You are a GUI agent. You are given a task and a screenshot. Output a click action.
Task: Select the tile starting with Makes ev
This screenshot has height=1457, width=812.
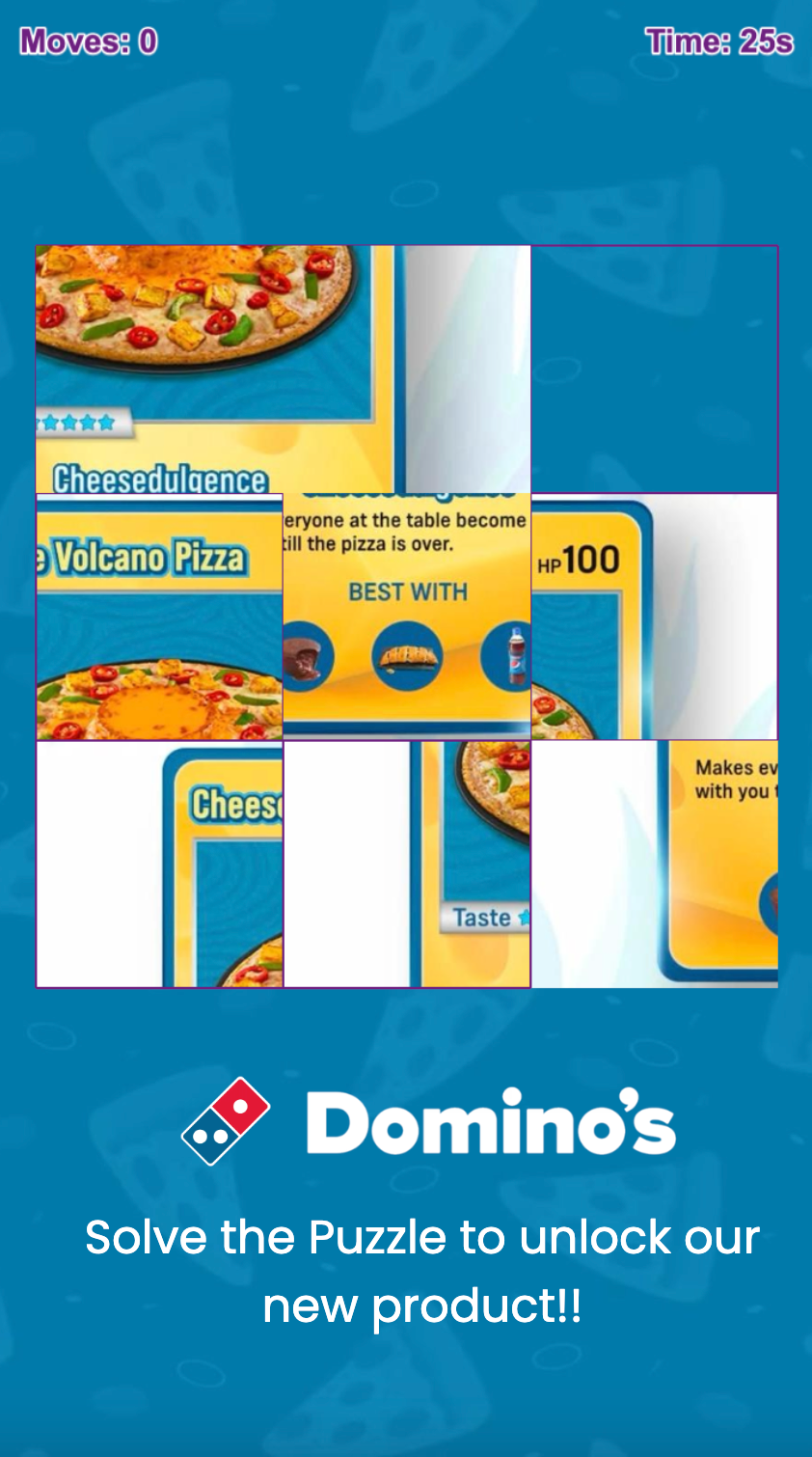tap(654, 864)
